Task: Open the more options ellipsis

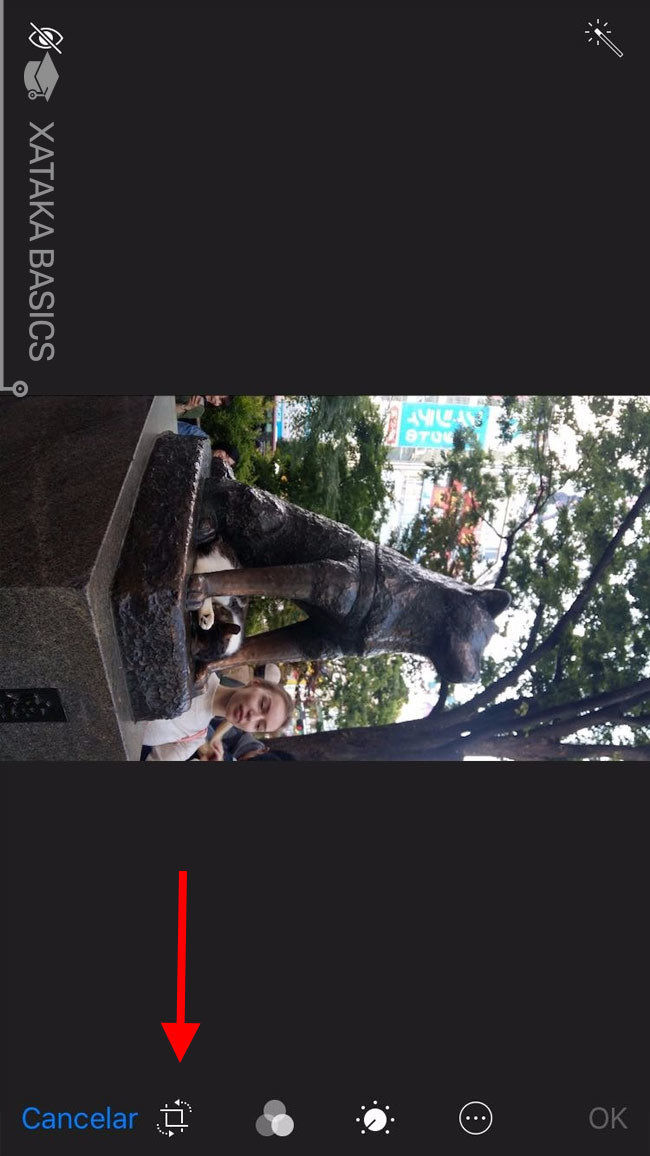Action: [x=476, y=1118]
